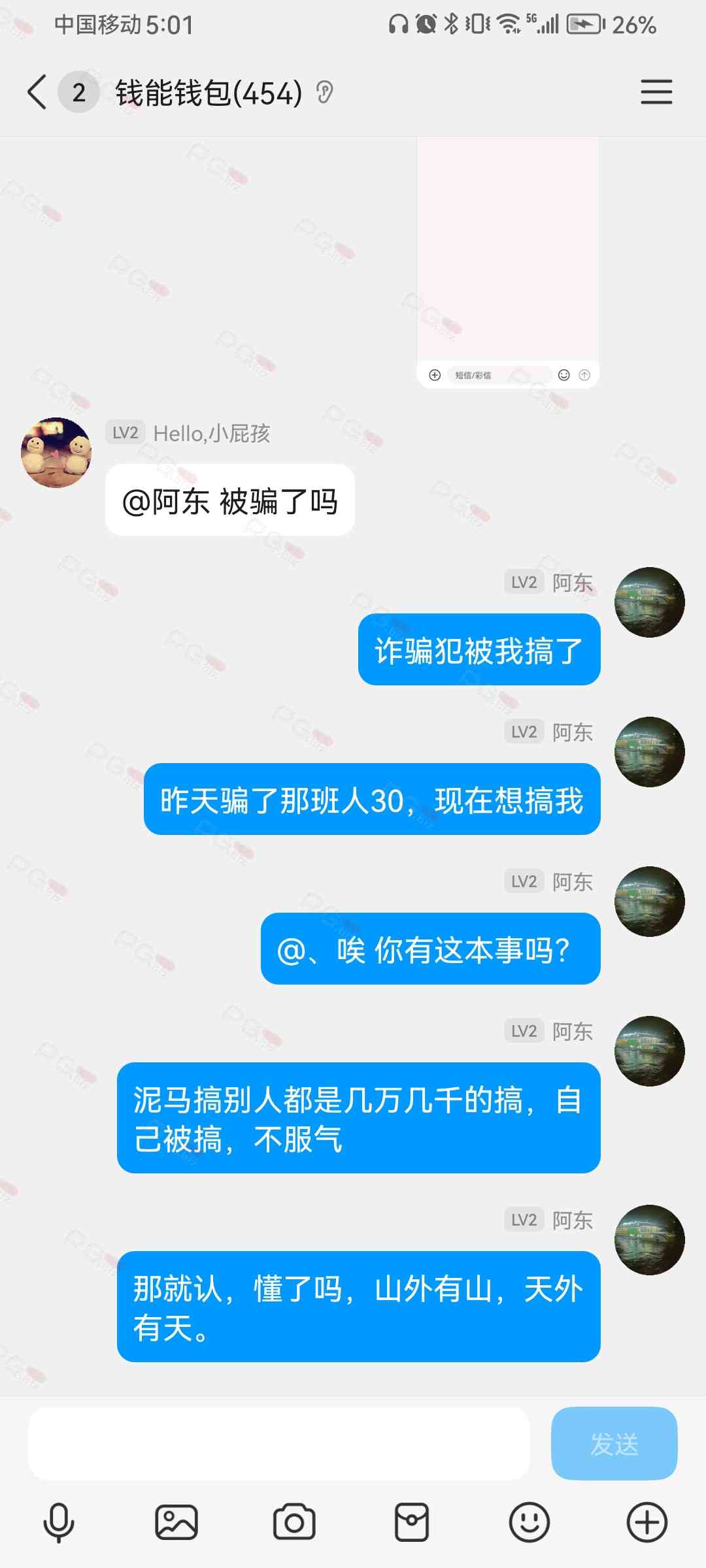View the profile avatar of Hello,小屁孩
706x1568 pixels.
(x=56, y=453)
